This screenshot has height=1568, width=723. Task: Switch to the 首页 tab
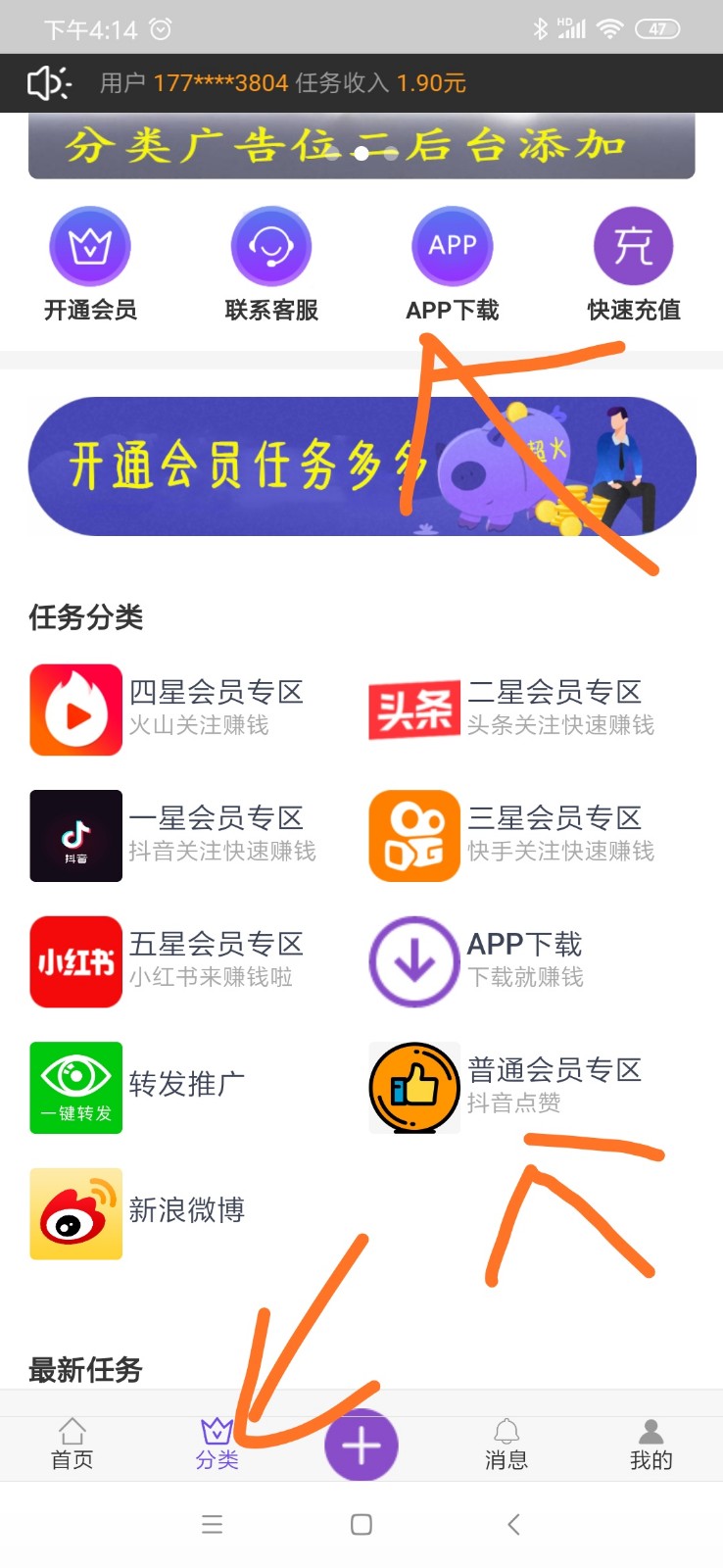tap(72, 1445)
